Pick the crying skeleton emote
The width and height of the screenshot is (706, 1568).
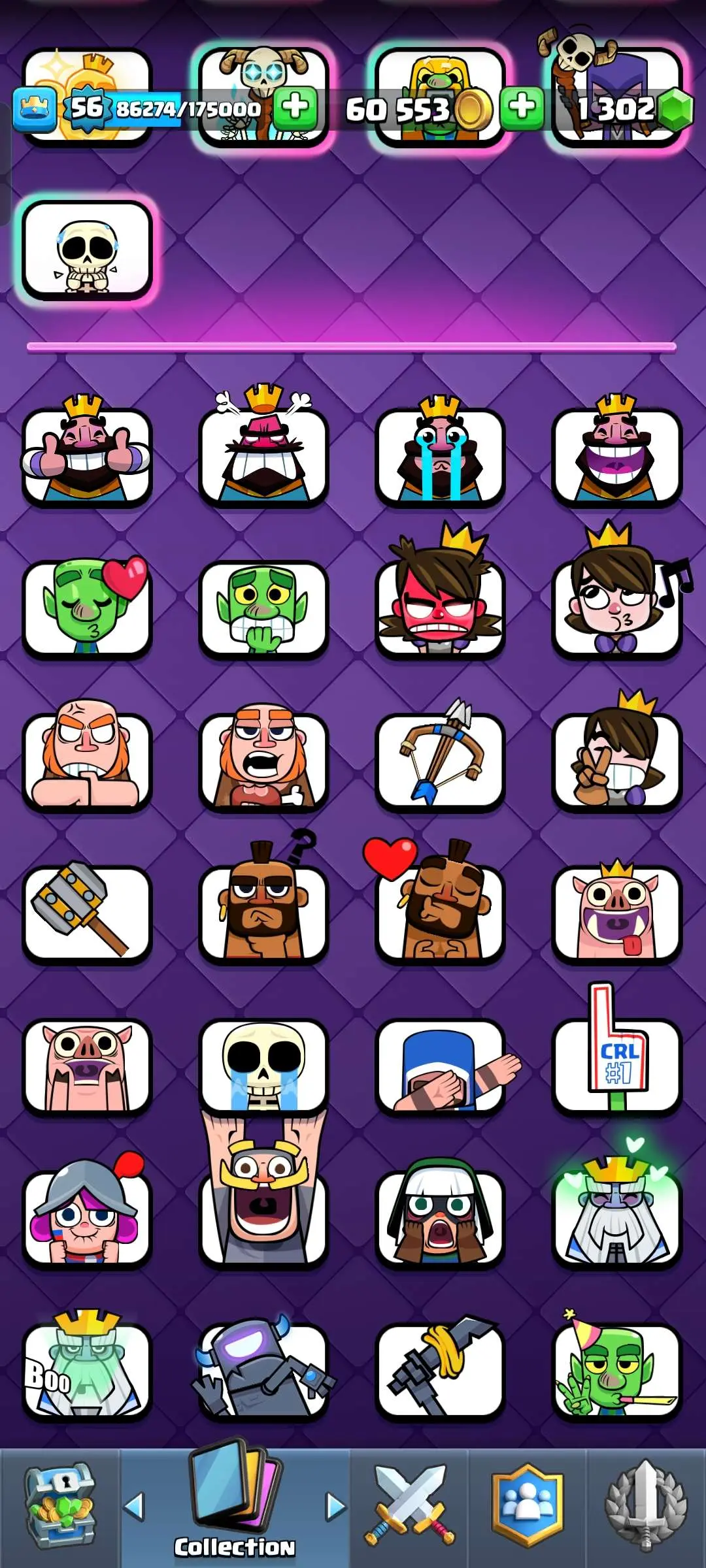[x=263, y=1066]
